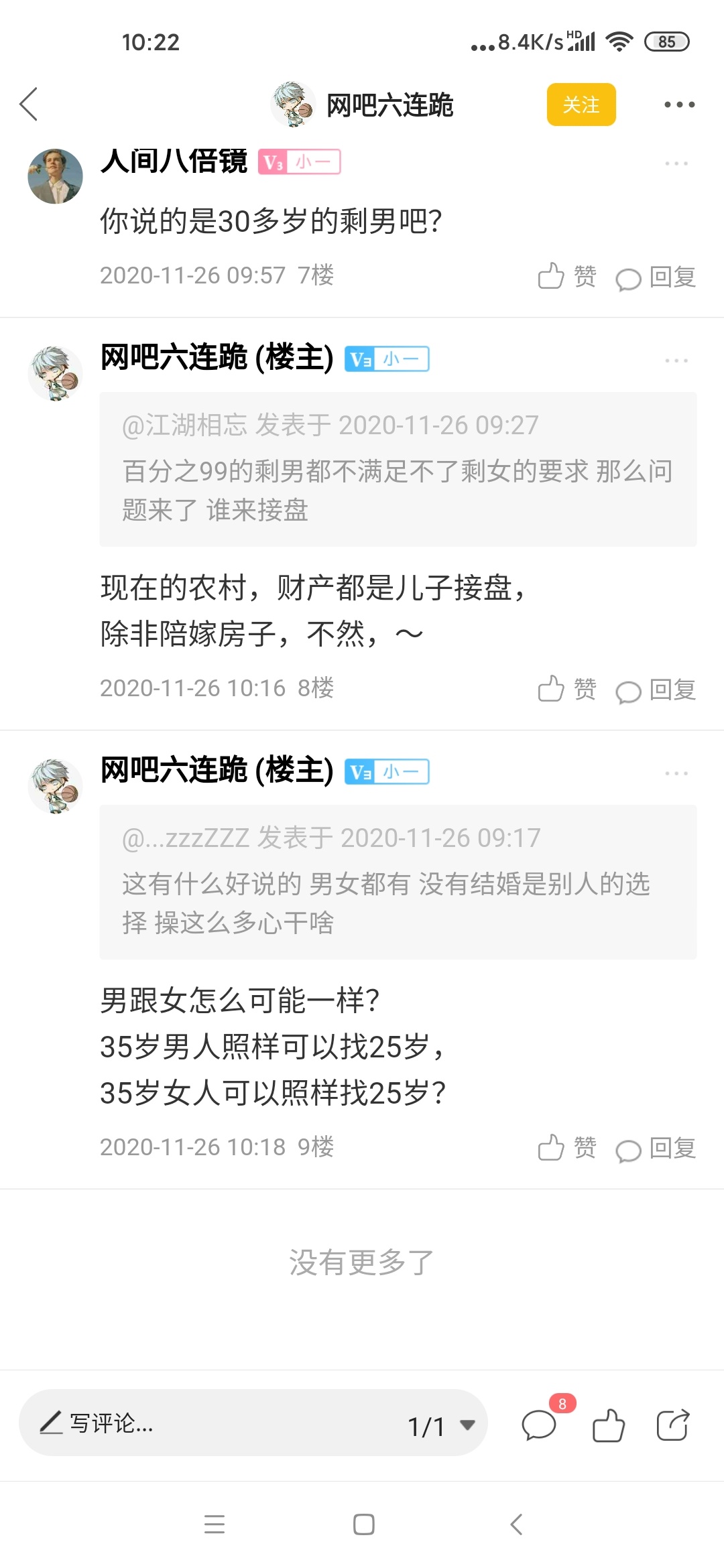Screen dimensions: 724x1568
Task: Reply to the 7楼 comment
Action: [656, 277]
